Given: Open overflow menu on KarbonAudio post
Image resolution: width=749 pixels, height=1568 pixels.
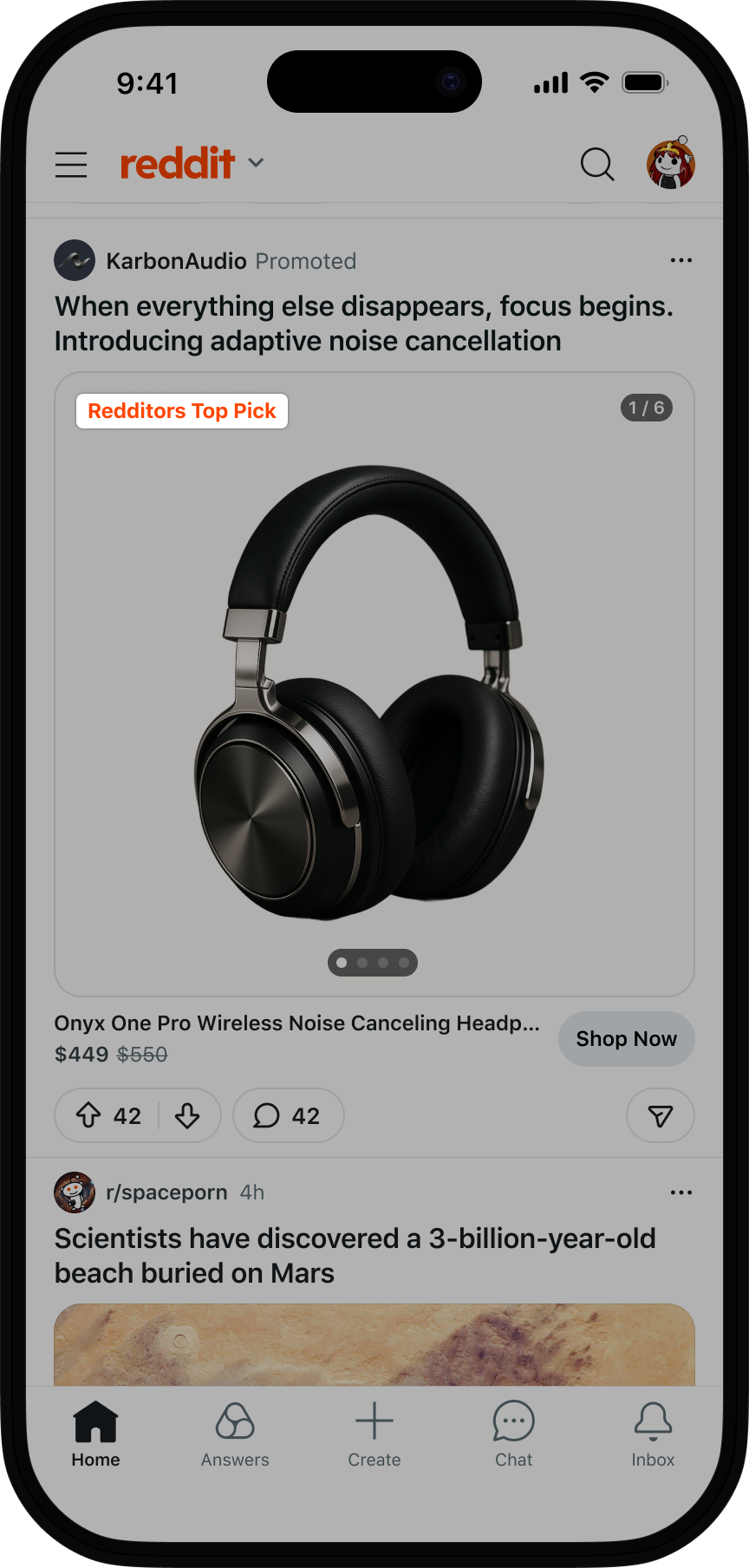Looking at the screenshot, I should (x=681, y=260).
